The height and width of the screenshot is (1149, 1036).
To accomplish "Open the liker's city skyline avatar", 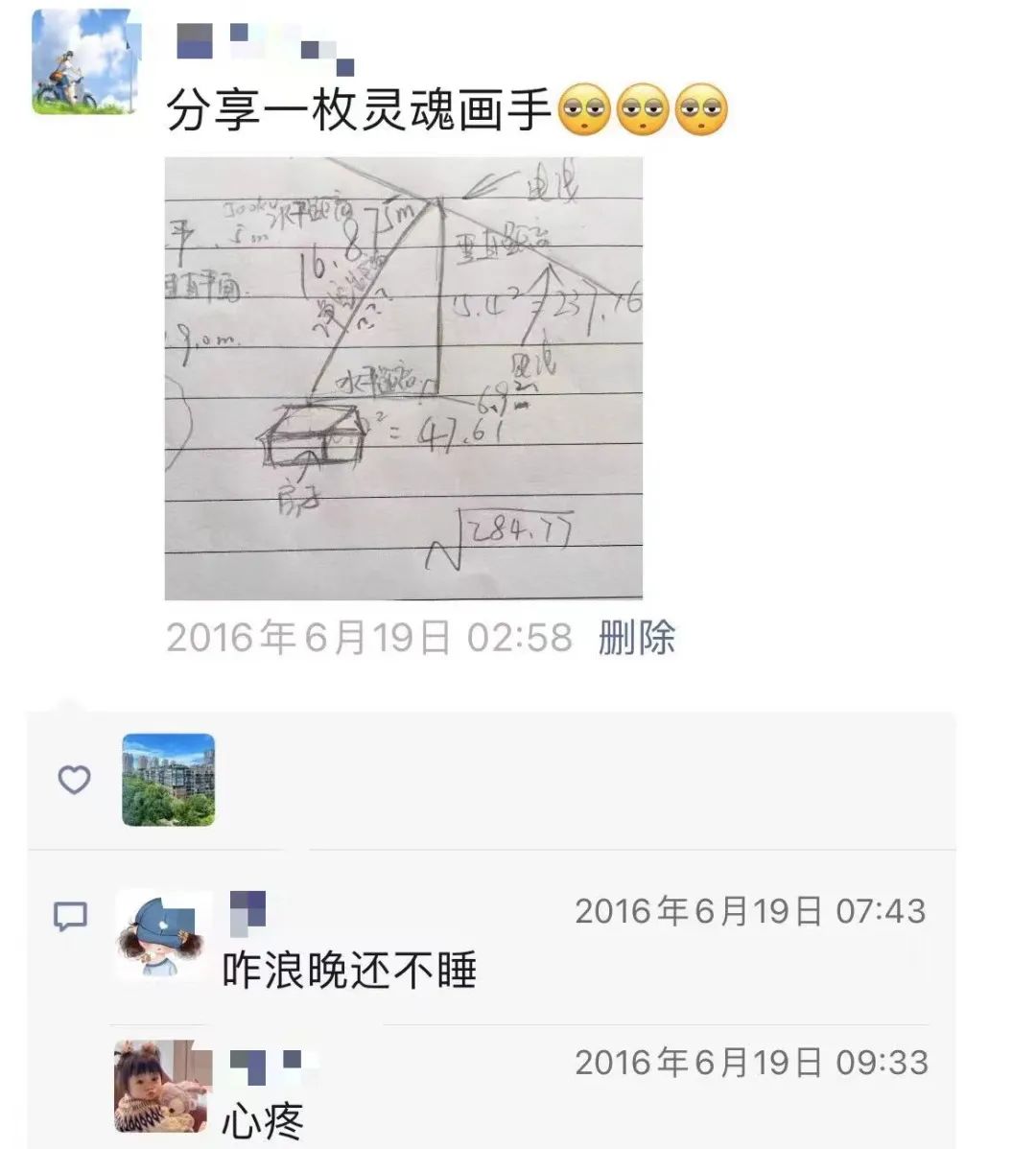I will coord(168,780).
